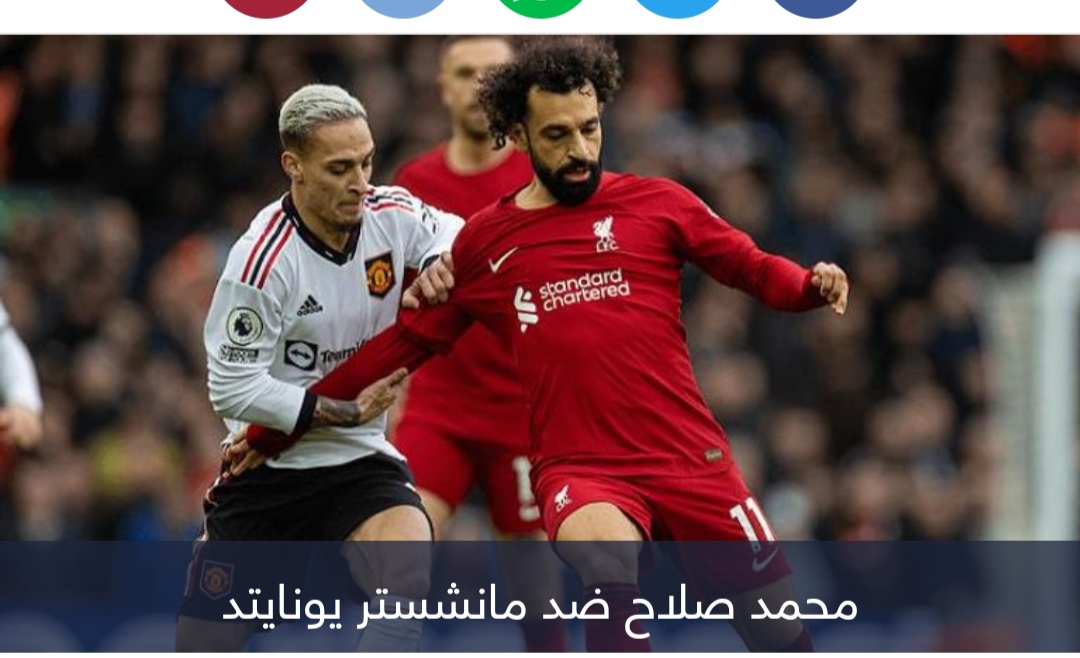Open the Mohamed Salah vs Manchester United photo
1080x658 pixels.
(540, 300)
